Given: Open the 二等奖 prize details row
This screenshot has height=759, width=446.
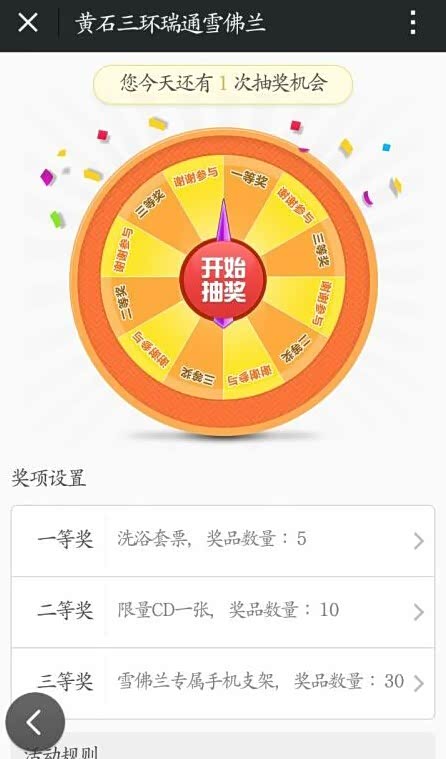Looking at the screenshot, I should [223, 611].
